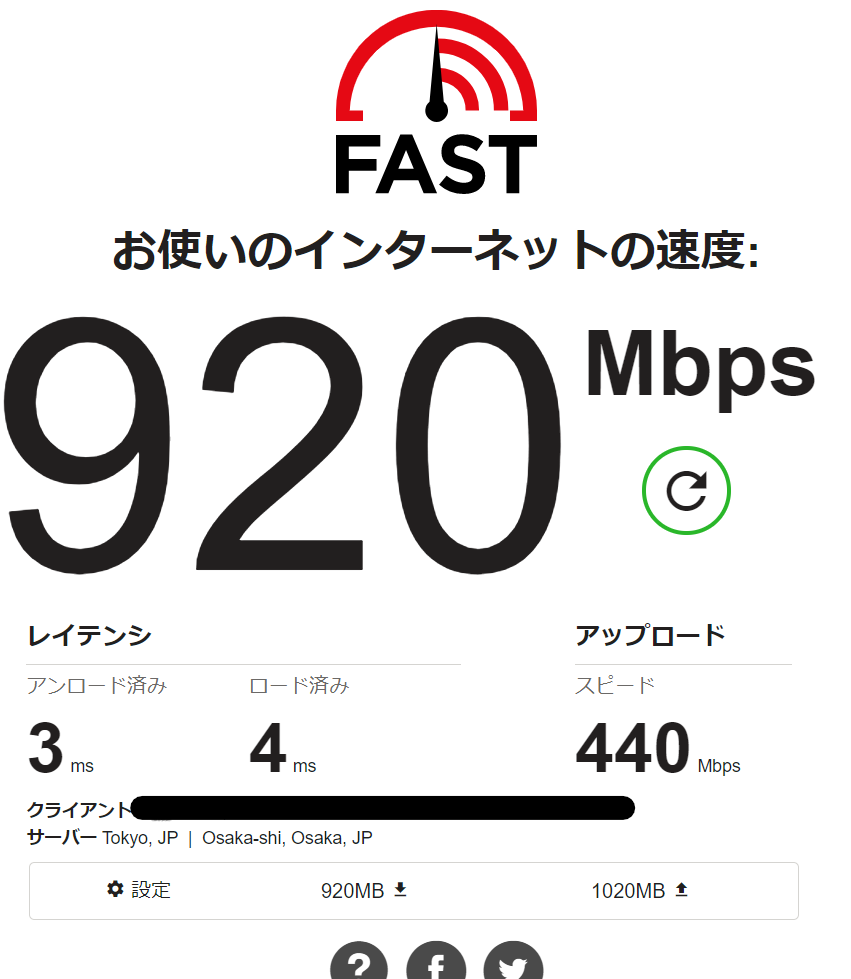Share results on Twitter

click(513, 964)
